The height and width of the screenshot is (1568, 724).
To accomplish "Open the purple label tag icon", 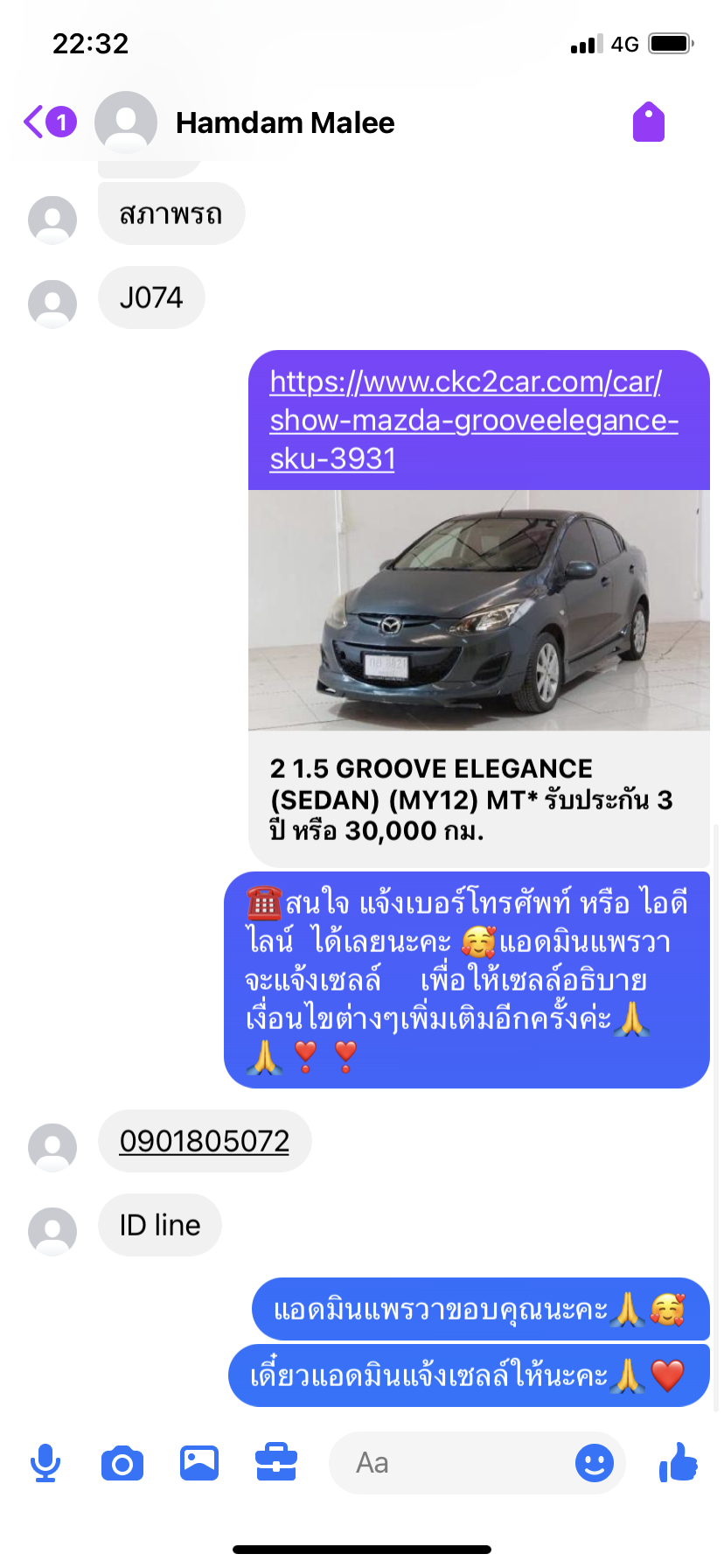I will pyautogui.click(x=649, y=122).
